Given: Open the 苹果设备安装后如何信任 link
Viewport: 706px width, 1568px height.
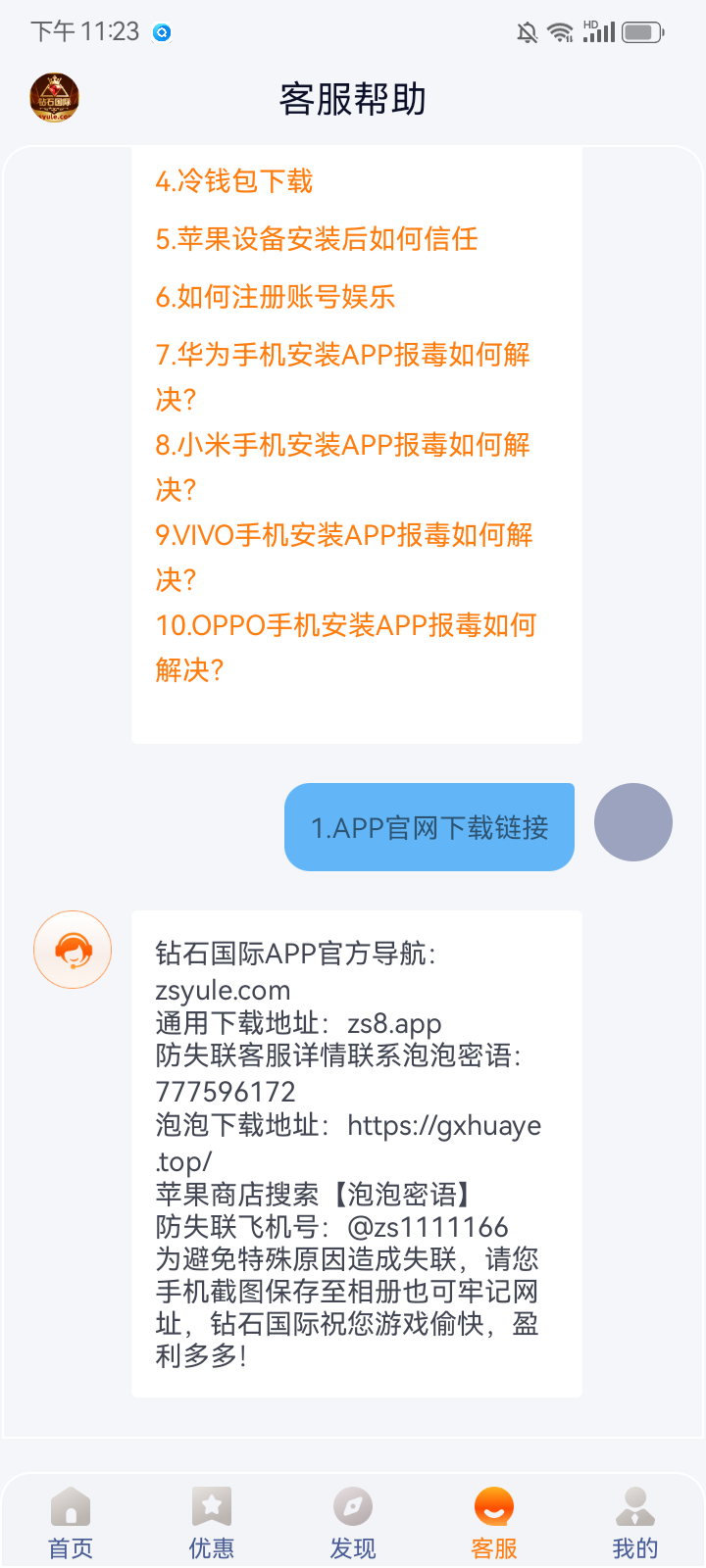Looking at the screenshot, I should point(314,239).
